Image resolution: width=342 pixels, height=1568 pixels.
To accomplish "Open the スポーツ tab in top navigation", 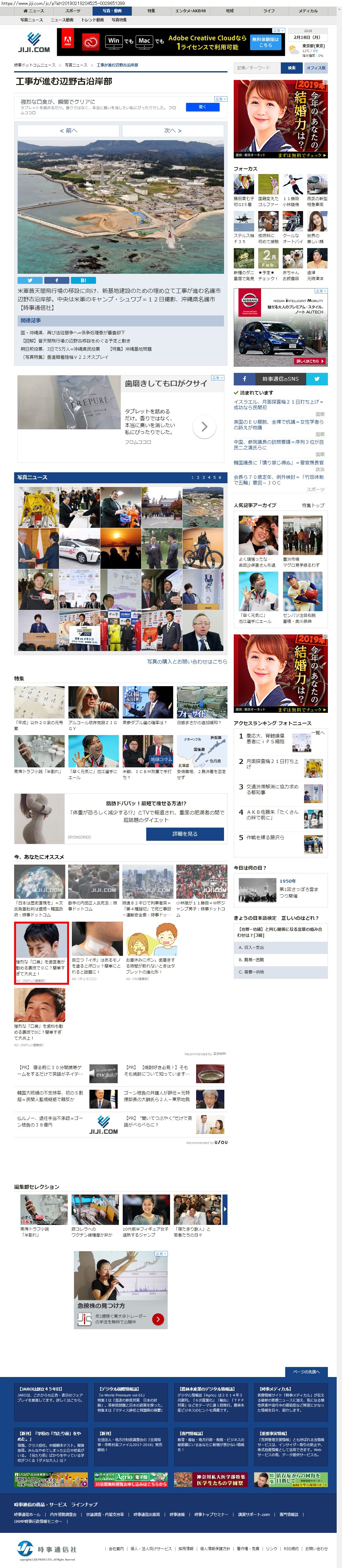I will [x=72, y=11].
